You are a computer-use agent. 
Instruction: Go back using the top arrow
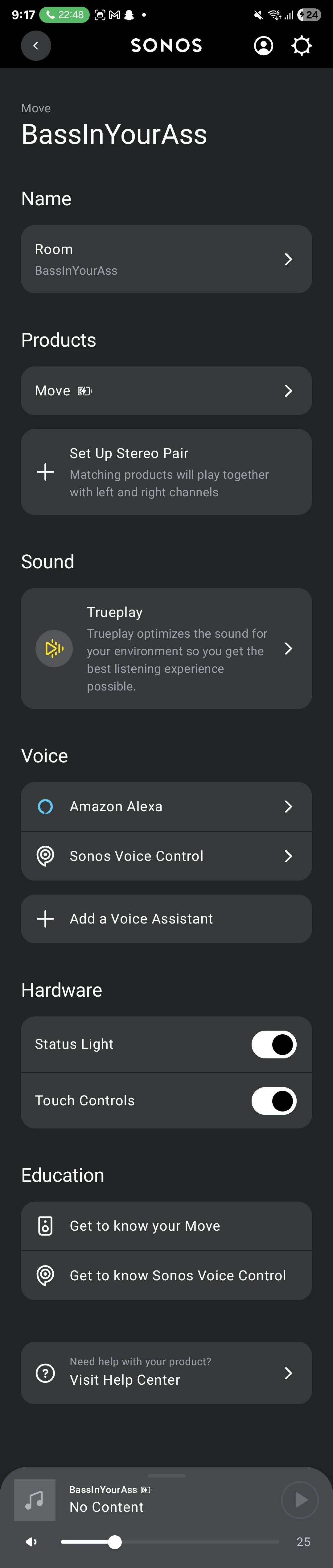coord(36,46)
